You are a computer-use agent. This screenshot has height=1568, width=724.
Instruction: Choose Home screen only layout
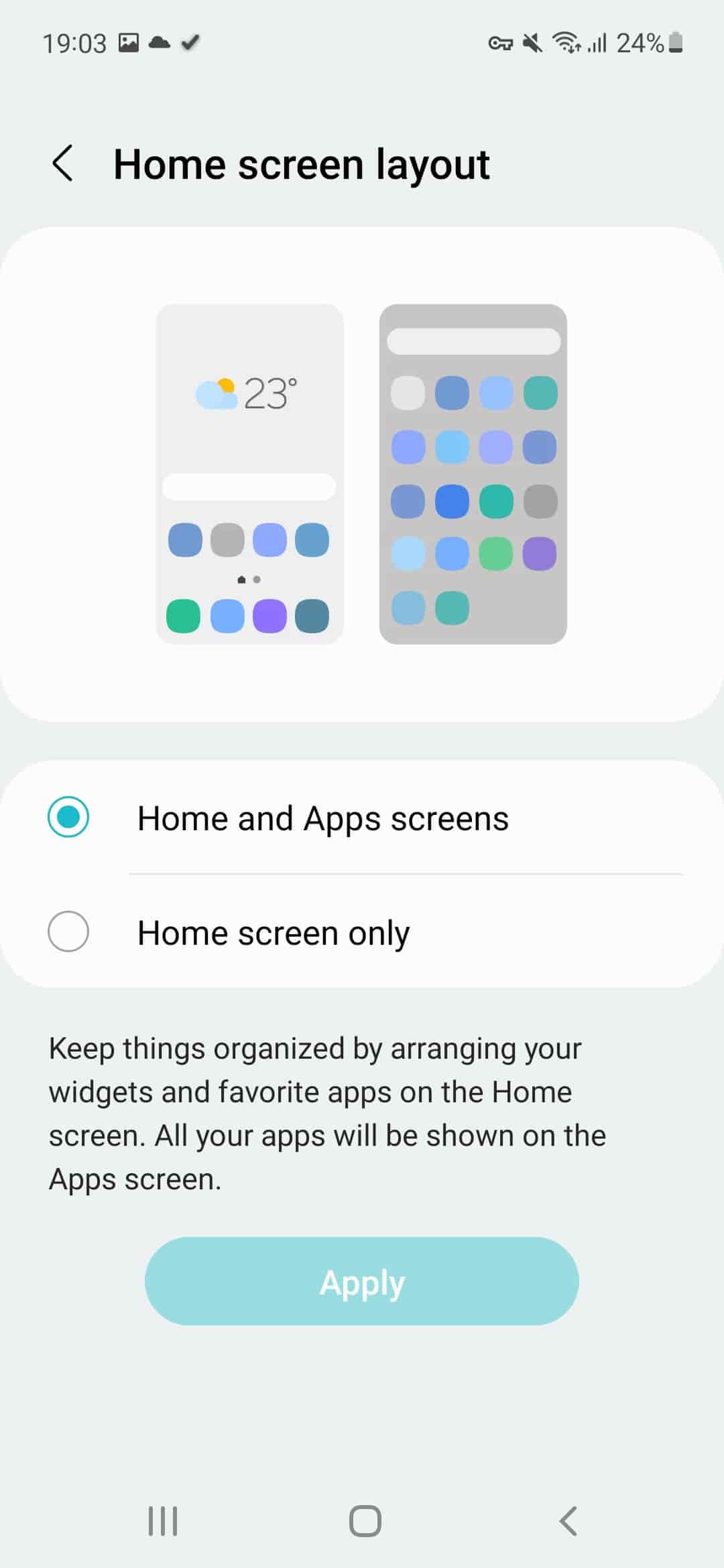pyautogui.click(x=68, y=931)
